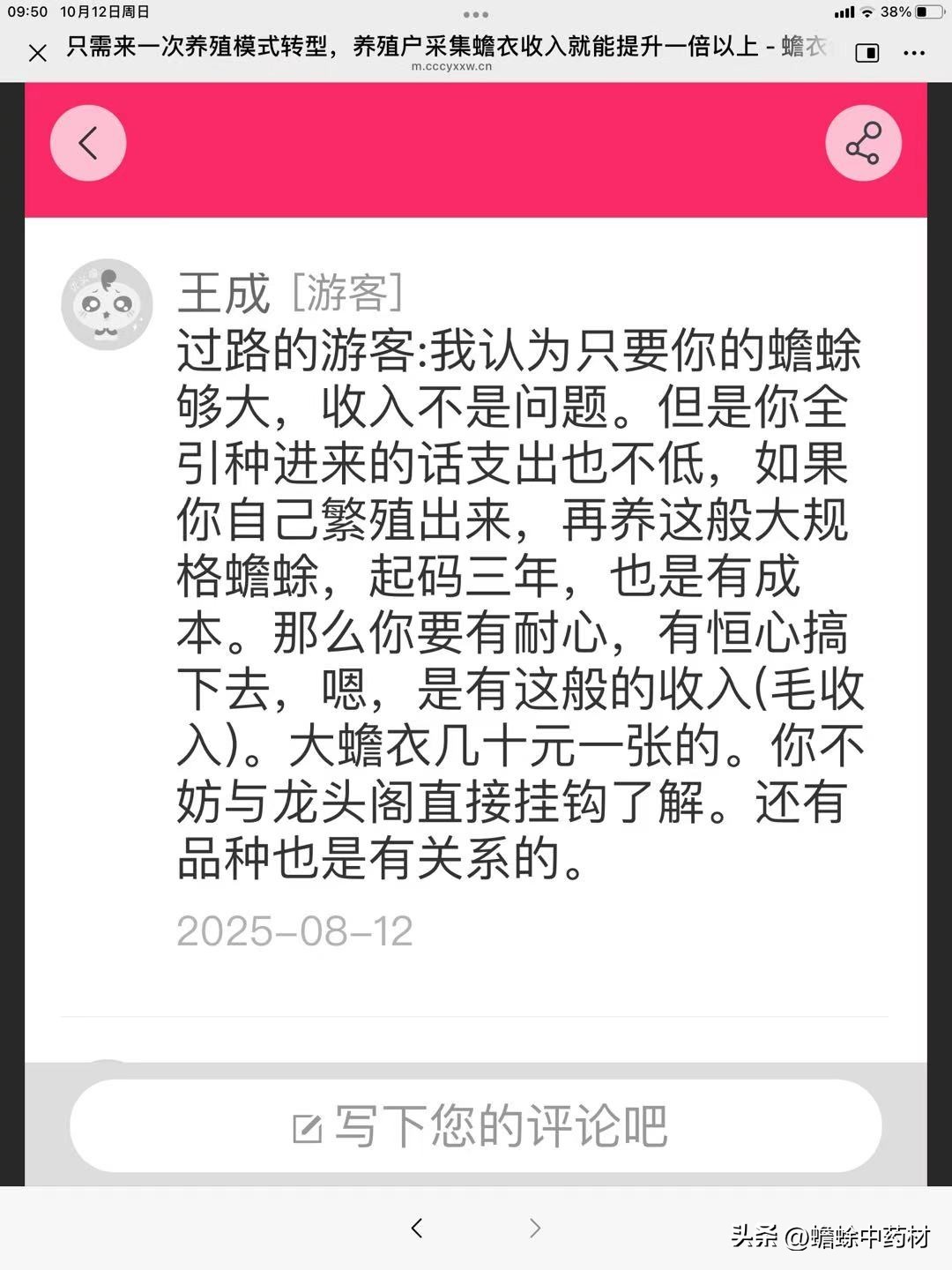Image resolution: width=952 pixels, height=1270 pixels.
Task: Close the in-app browser page
Action: coord(38,53)
